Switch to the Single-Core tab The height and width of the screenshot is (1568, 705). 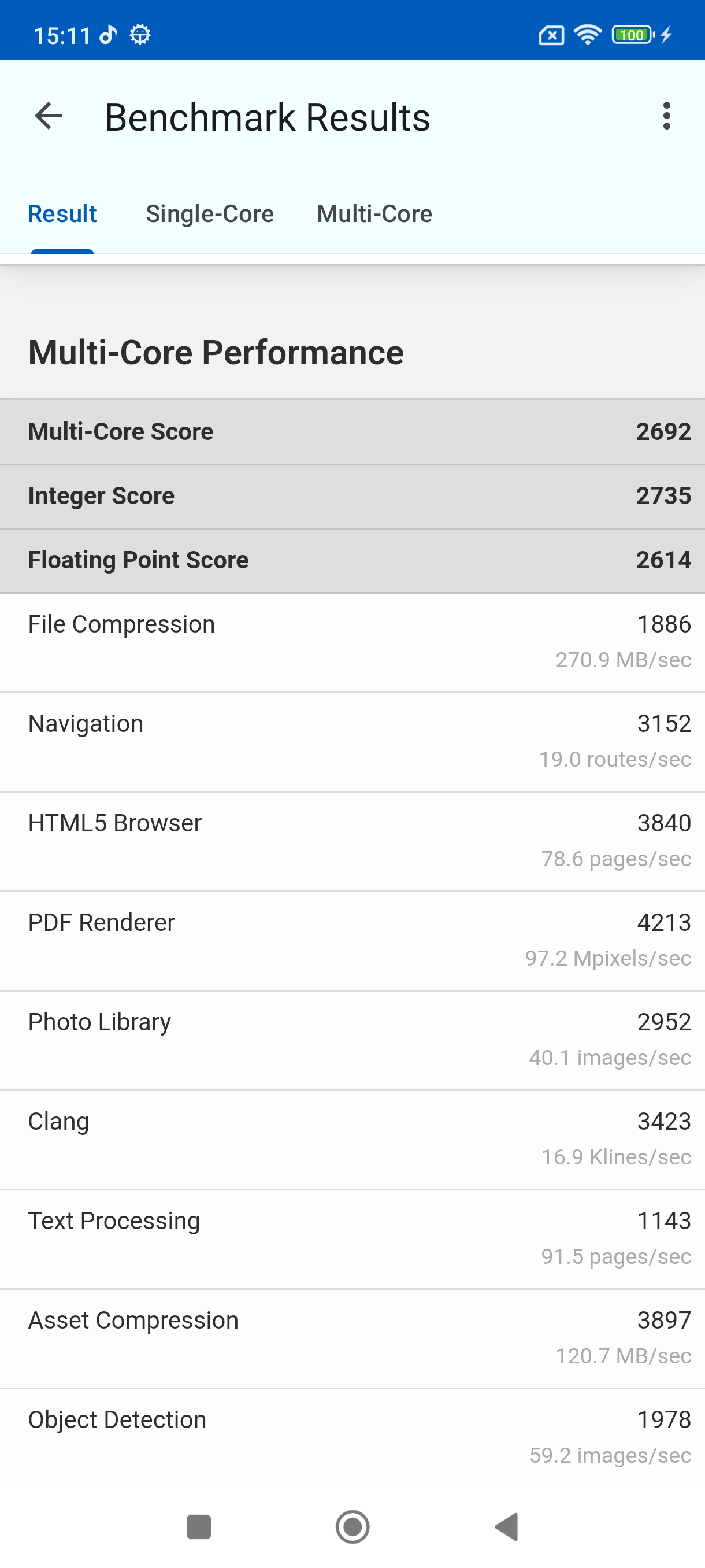click(x=210, y=215)
